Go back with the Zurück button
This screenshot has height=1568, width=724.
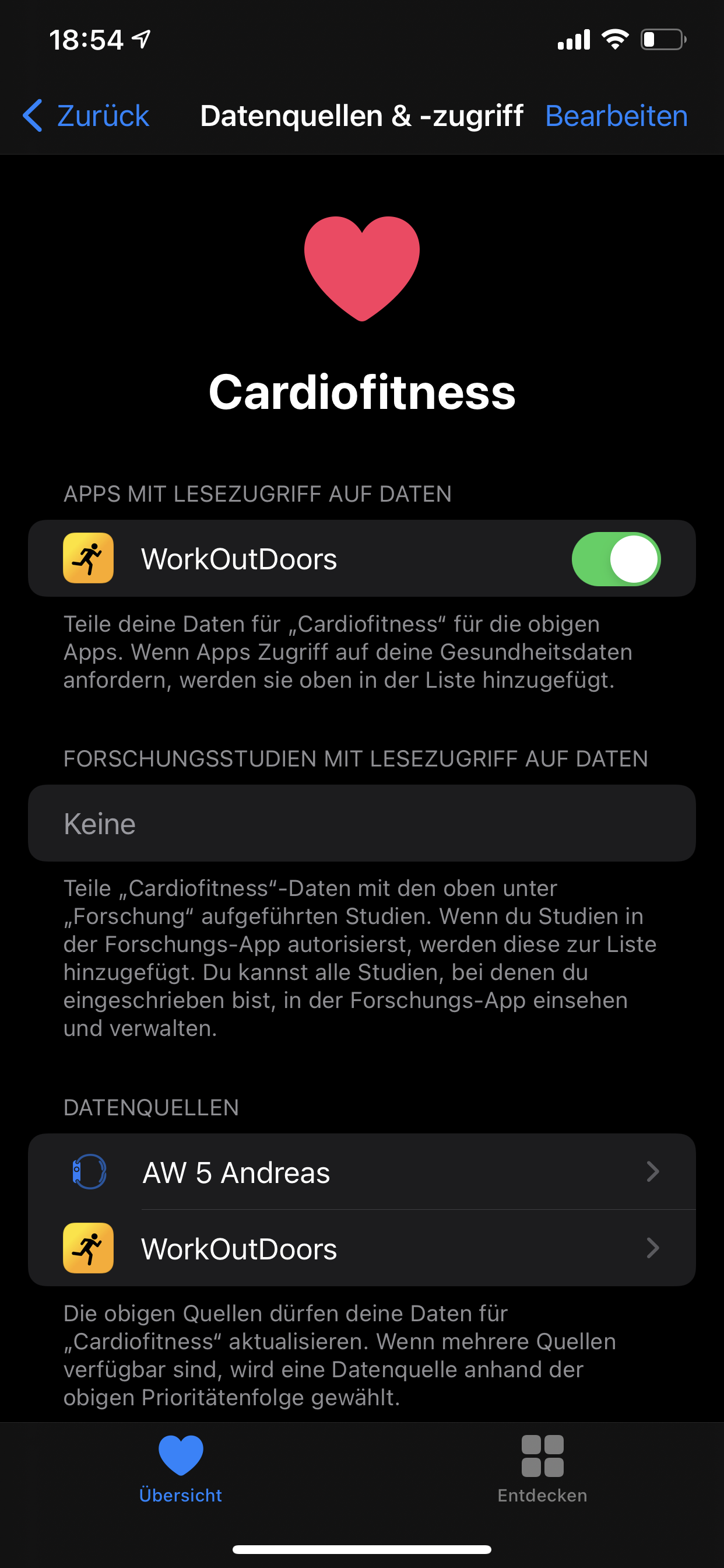click(86, 116)
